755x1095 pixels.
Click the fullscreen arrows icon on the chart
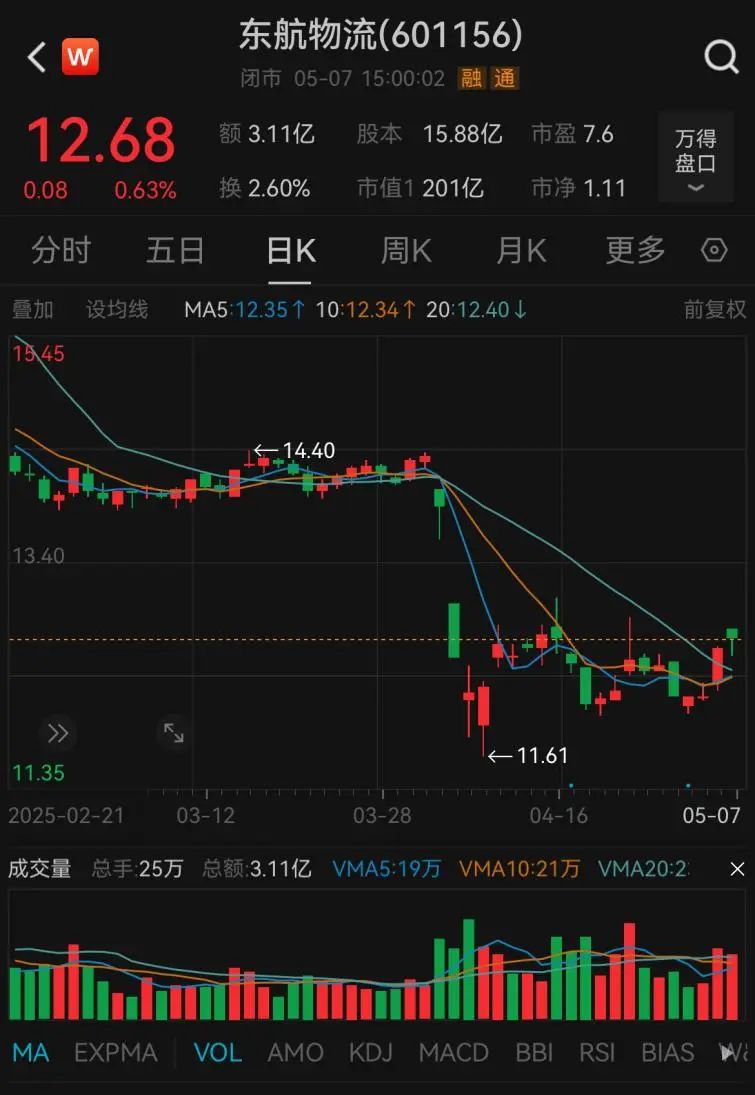tap(172, 734)
